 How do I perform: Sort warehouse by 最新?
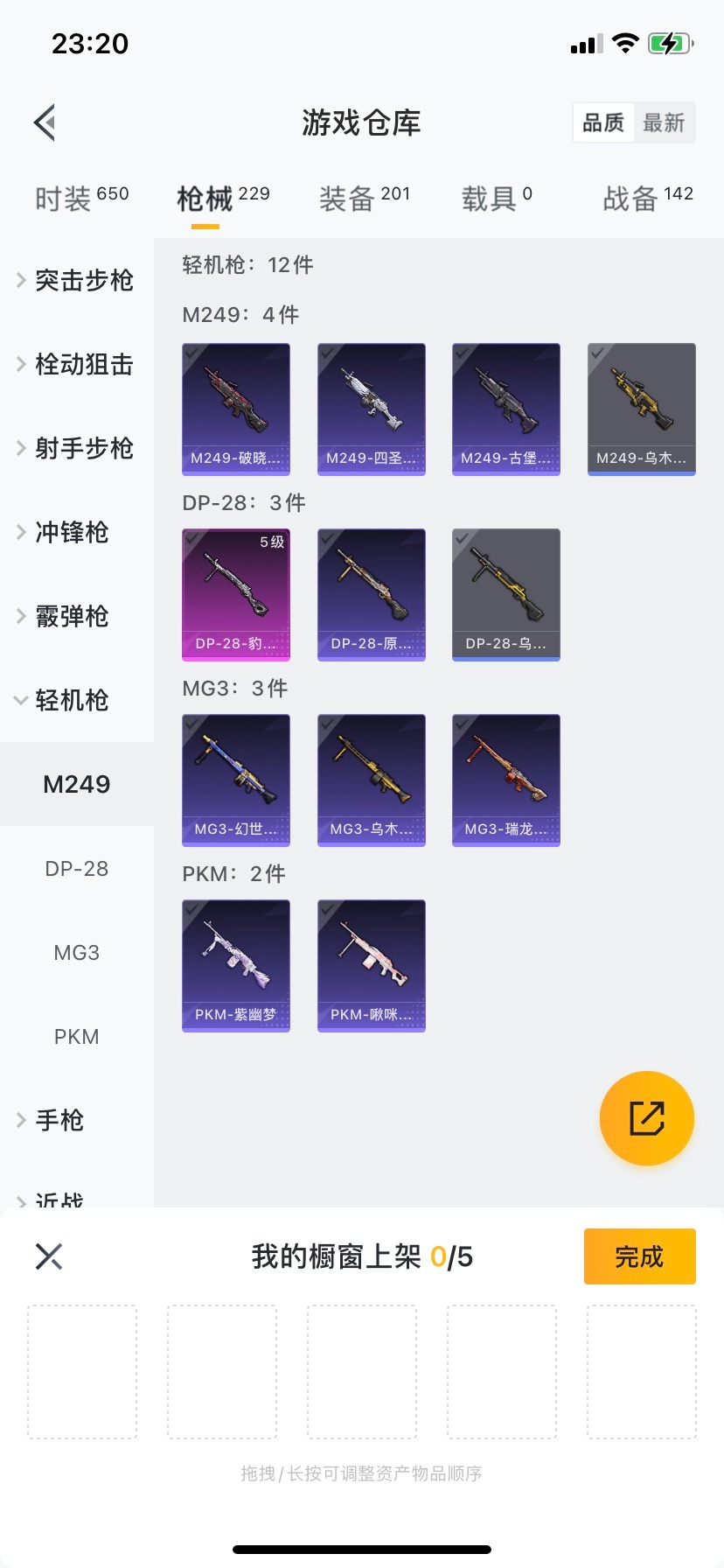[x=664, y=122]
